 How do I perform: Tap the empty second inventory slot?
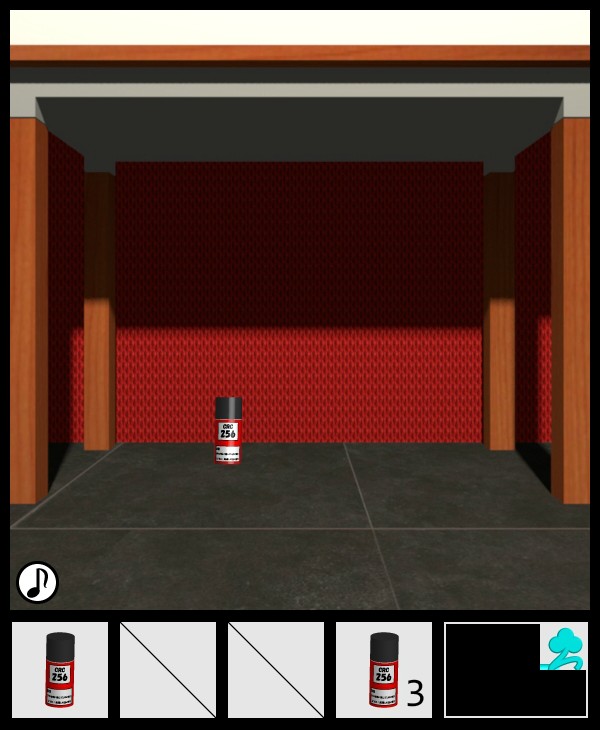click(168, 670)
